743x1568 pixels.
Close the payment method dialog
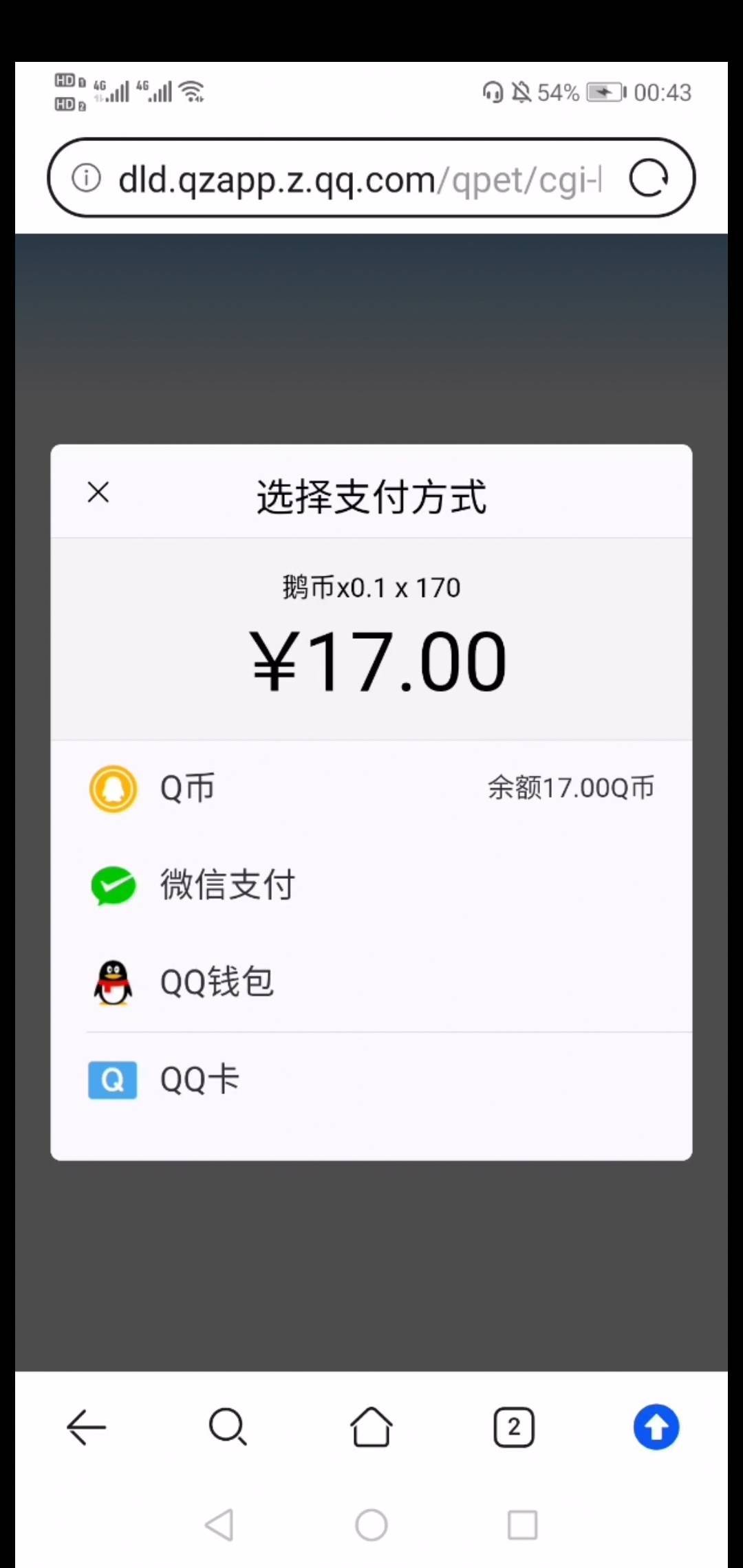(98, 492)
